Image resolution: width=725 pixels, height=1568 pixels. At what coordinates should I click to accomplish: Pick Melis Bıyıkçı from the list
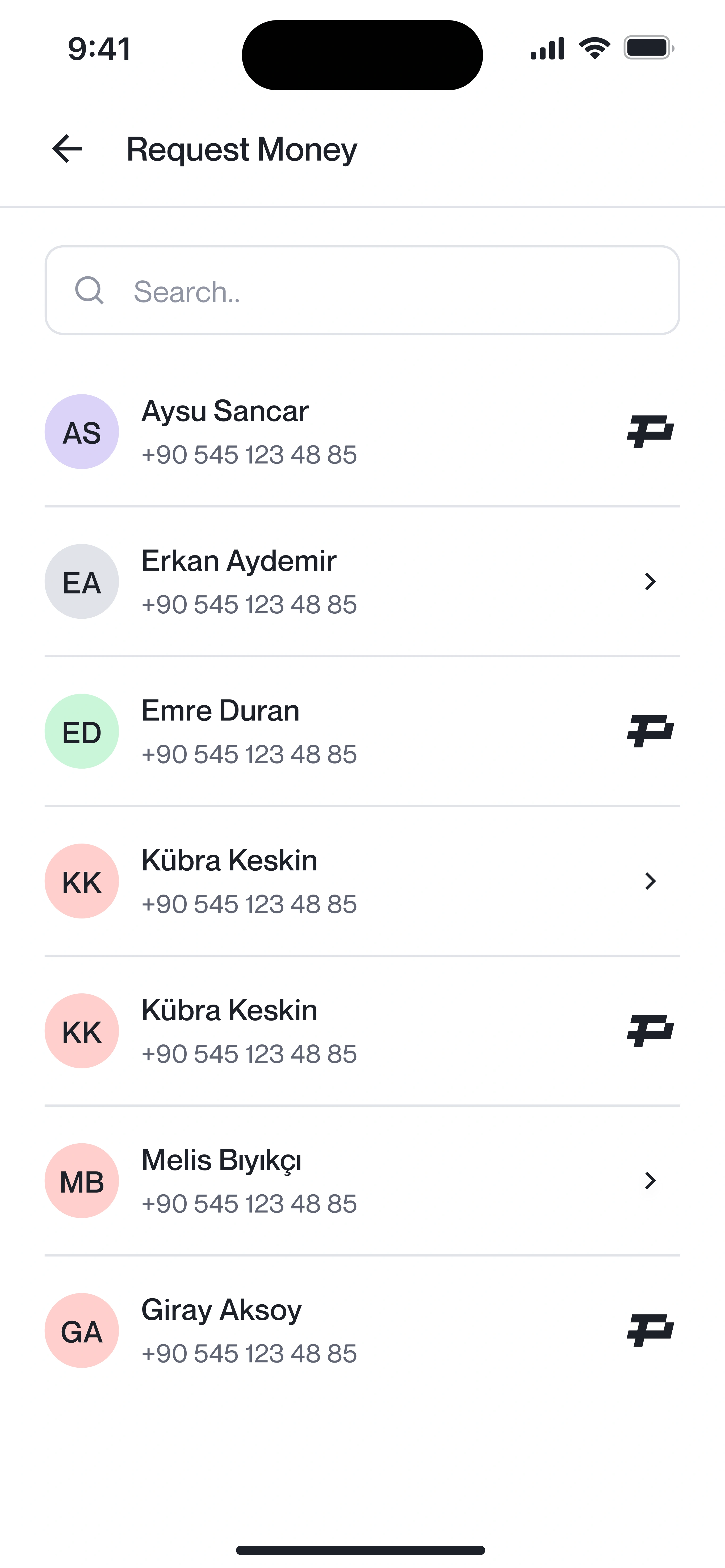(362, 1181)
